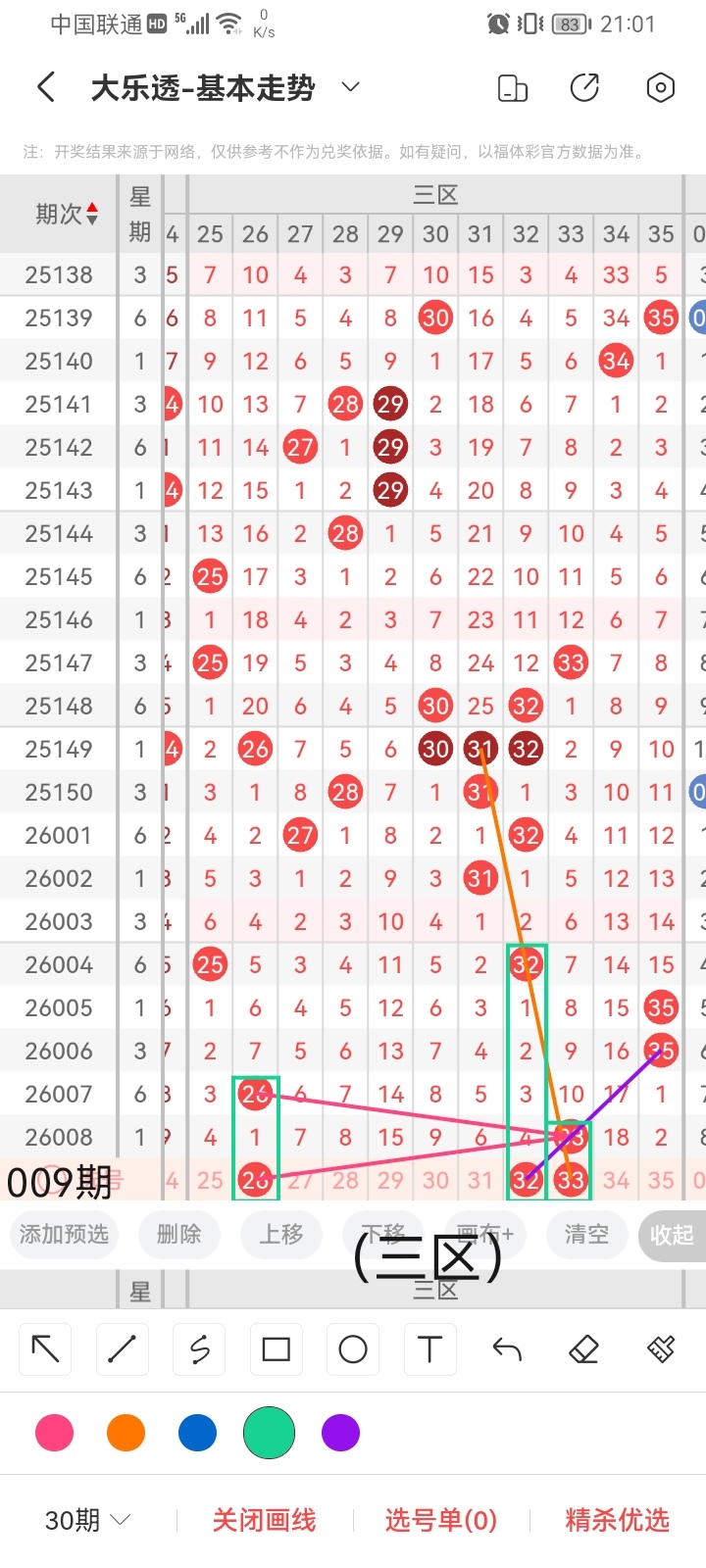Select the arrow drawing tool

[45, 1349]
